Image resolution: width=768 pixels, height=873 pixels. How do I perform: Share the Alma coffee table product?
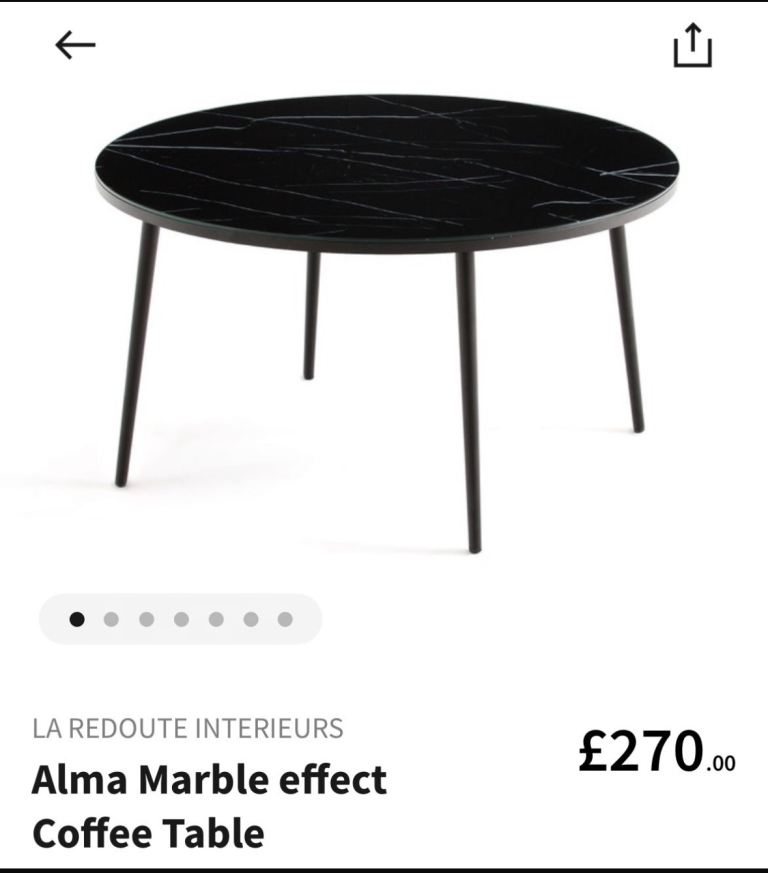coord(692,45)
